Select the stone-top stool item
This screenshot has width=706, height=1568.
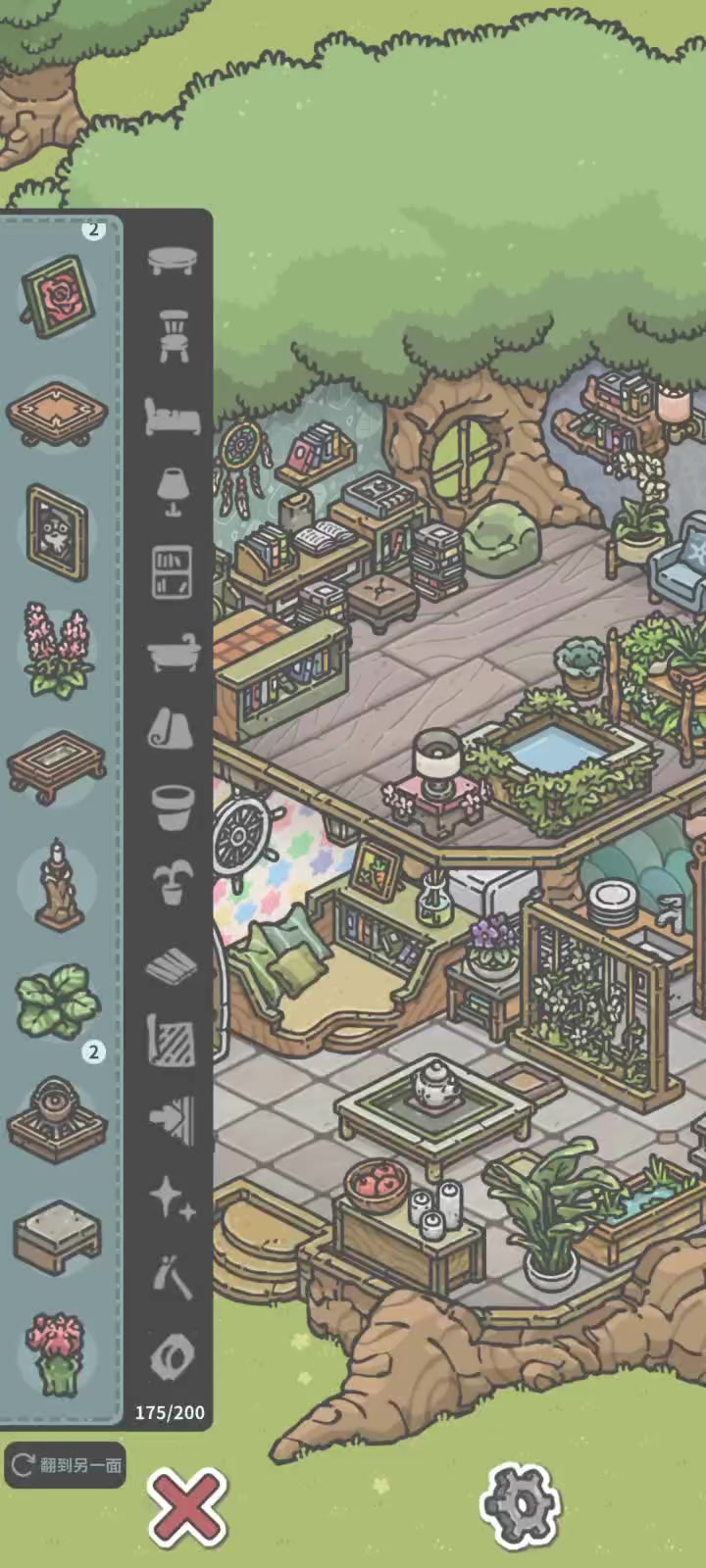[58, 1237]
